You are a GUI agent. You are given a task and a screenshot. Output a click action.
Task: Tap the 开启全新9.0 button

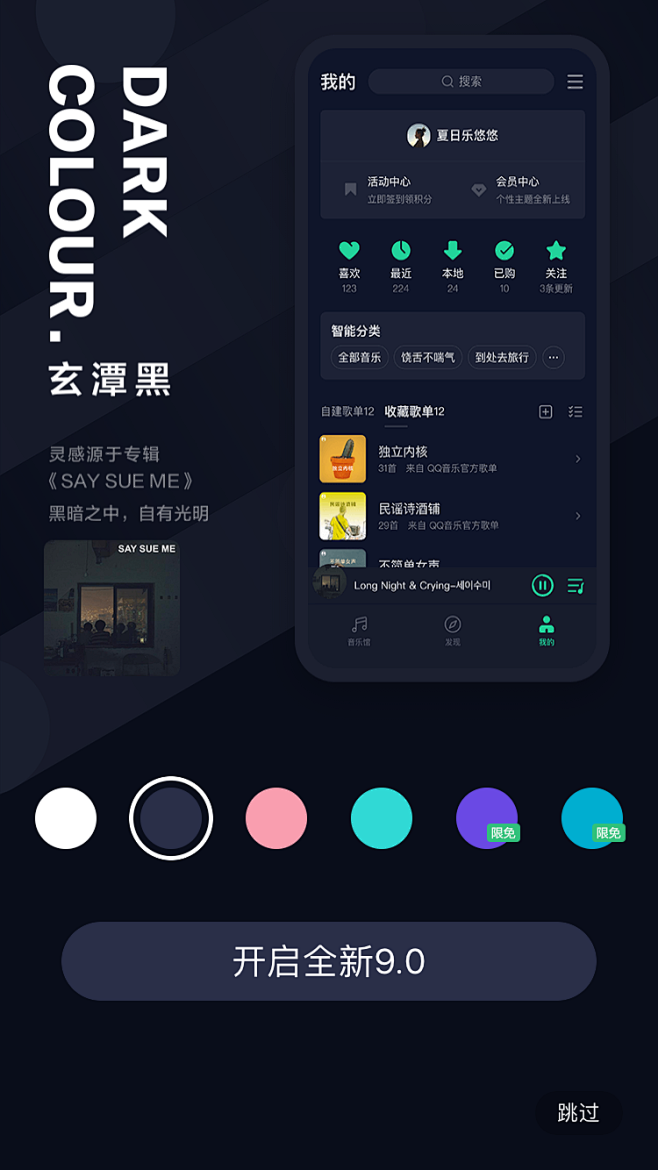click(x=329, y=961)
